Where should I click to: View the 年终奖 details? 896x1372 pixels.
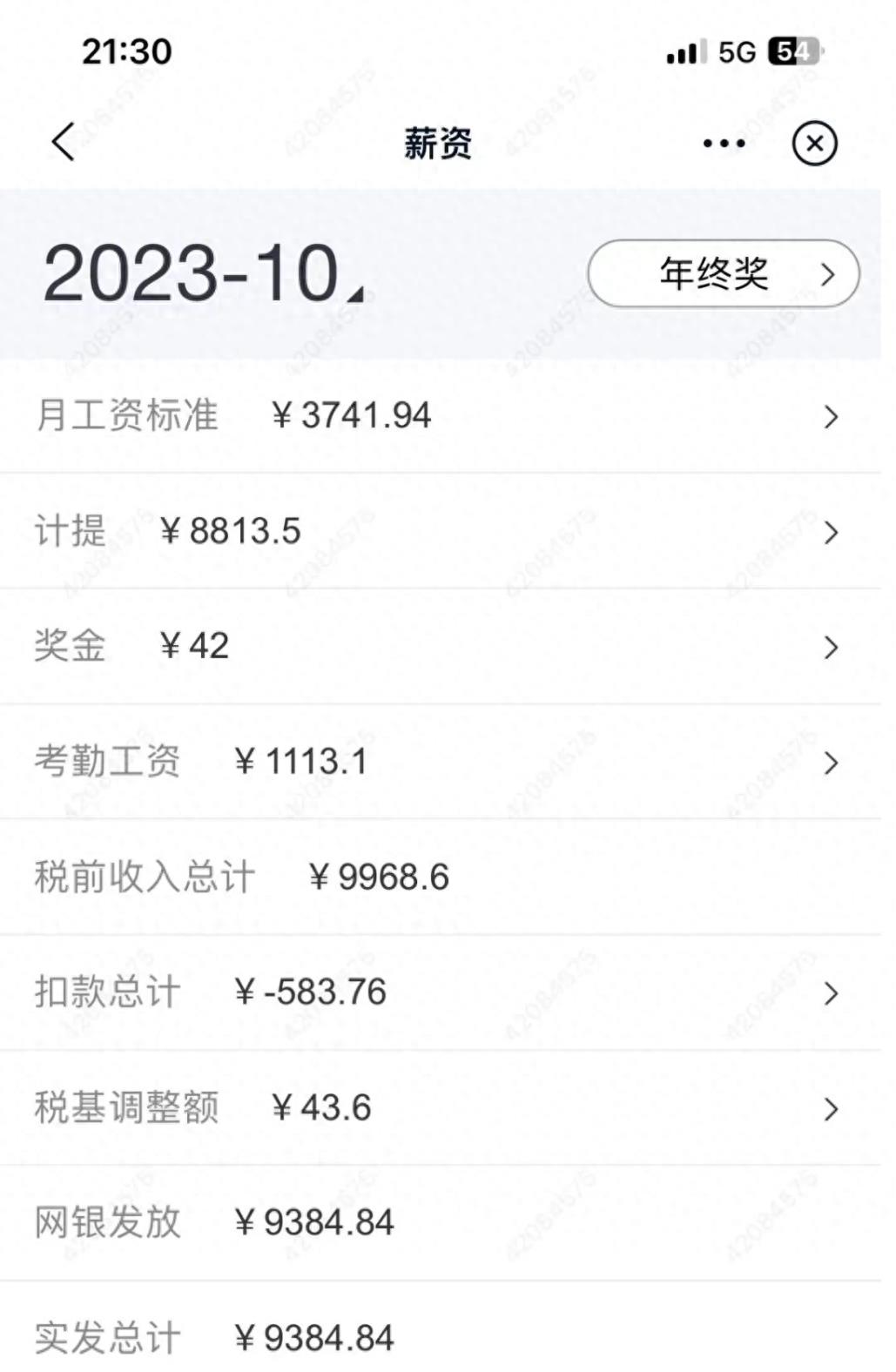(723, 274)
